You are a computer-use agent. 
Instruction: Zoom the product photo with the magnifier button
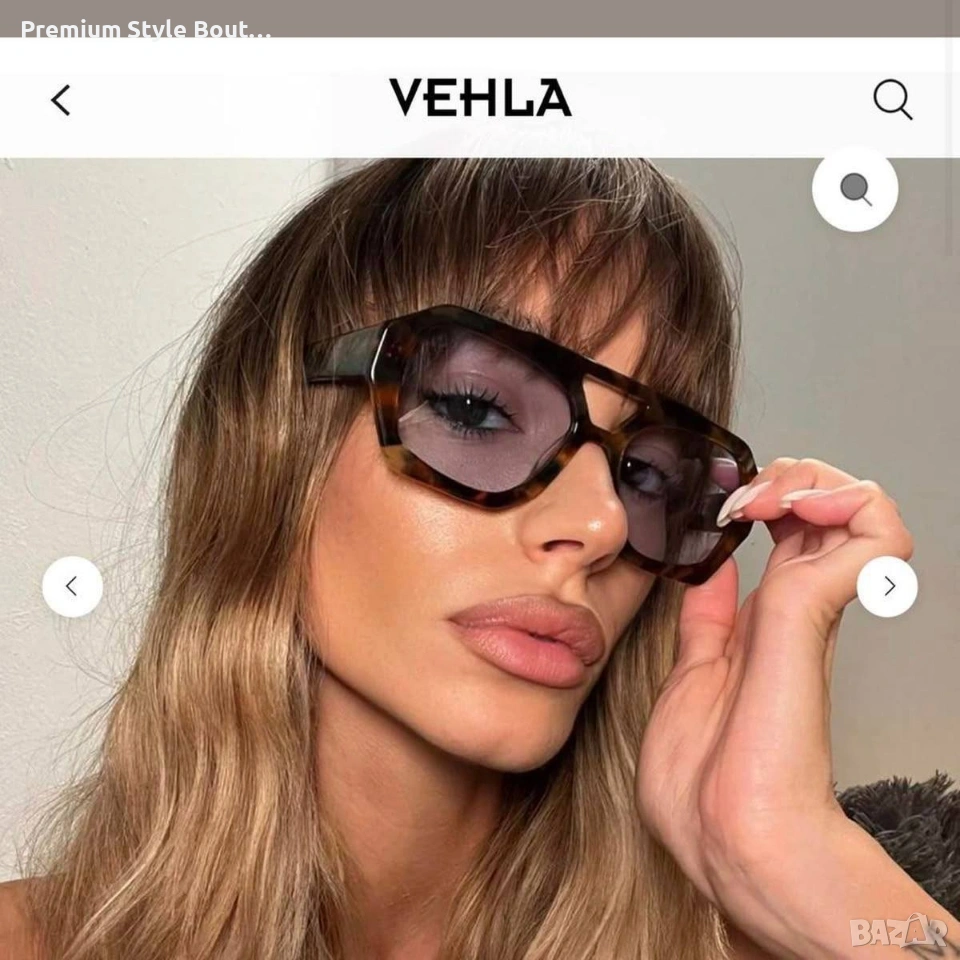pyautogui.click(x=855, y=189)
